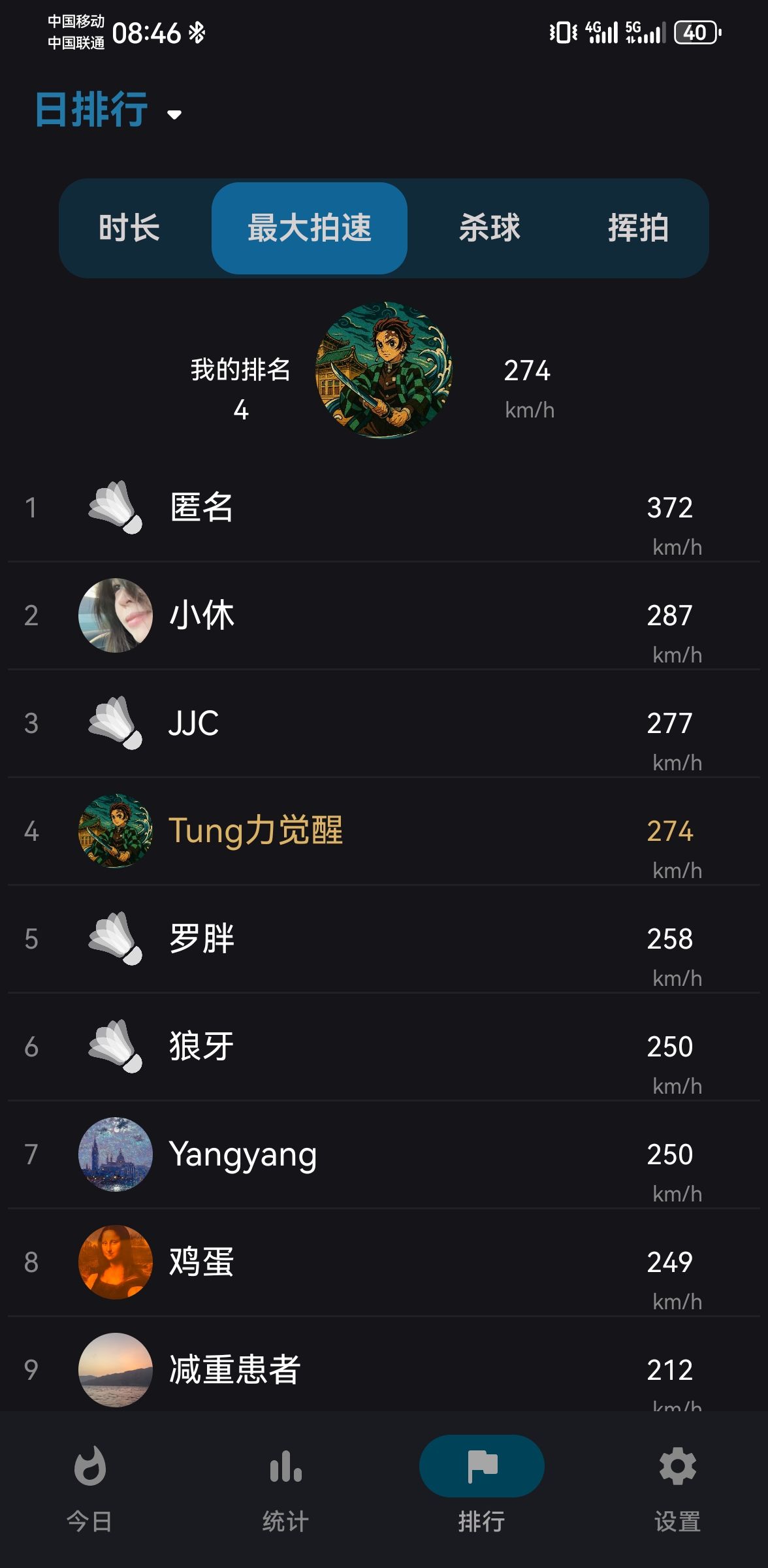768x1568 pixels.
Task: View 狼牙's ranking row
Action: [384, 1047]
